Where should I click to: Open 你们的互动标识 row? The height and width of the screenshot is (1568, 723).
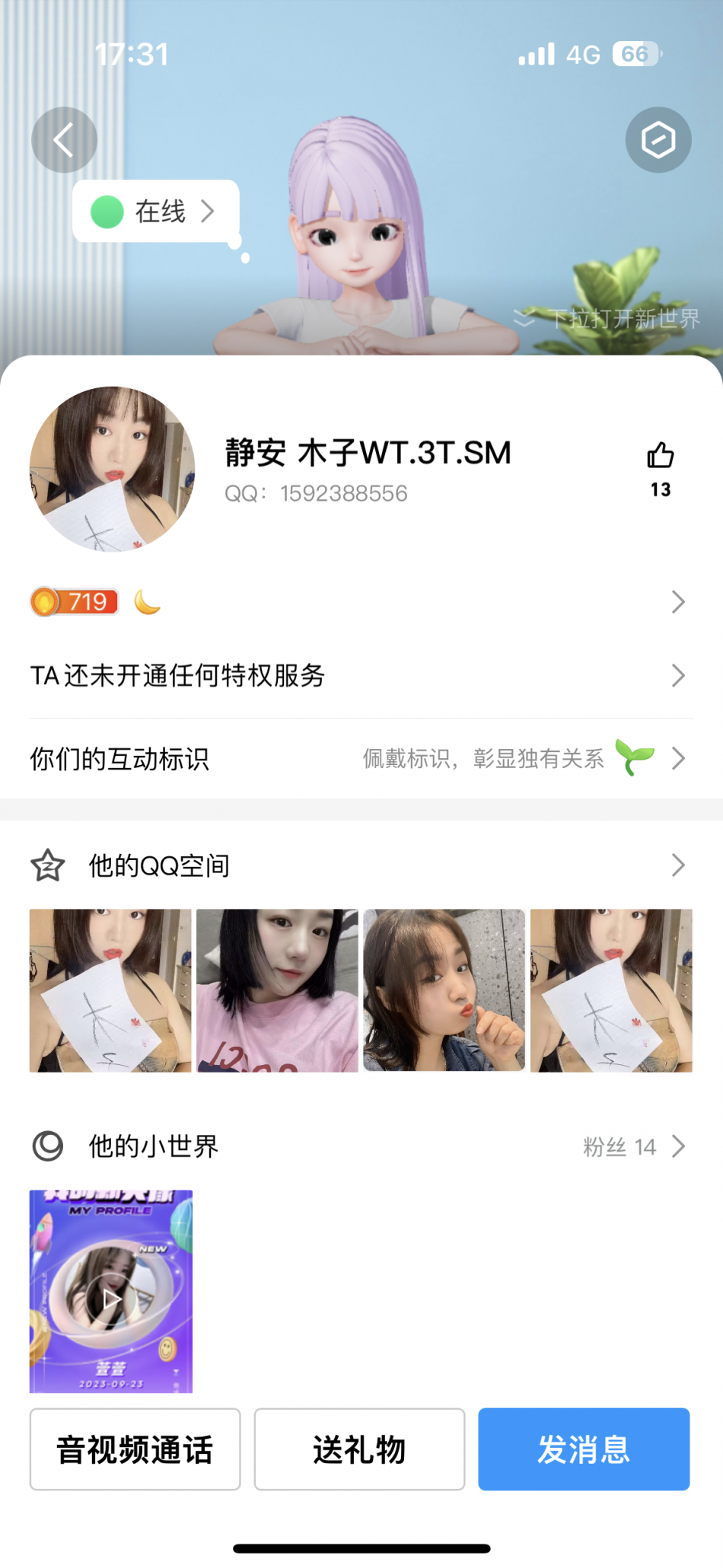361,759
